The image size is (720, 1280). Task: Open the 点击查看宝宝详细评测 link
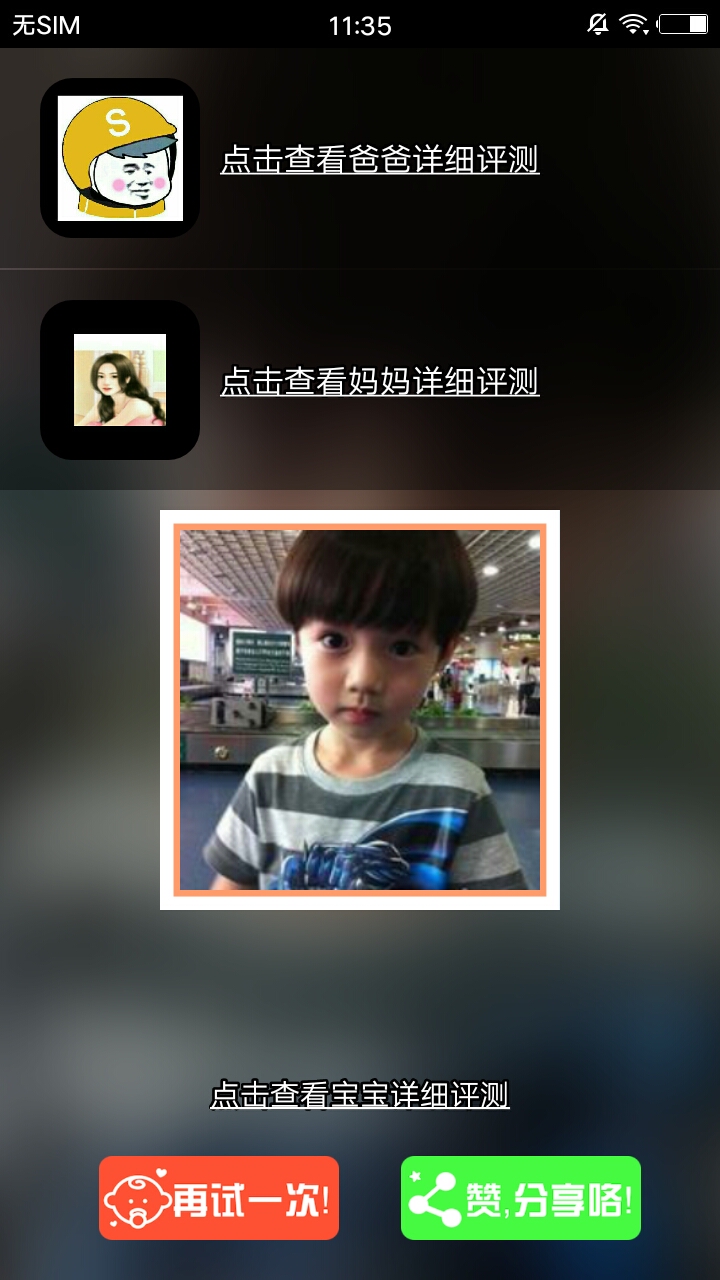[x=360, y=1094]
